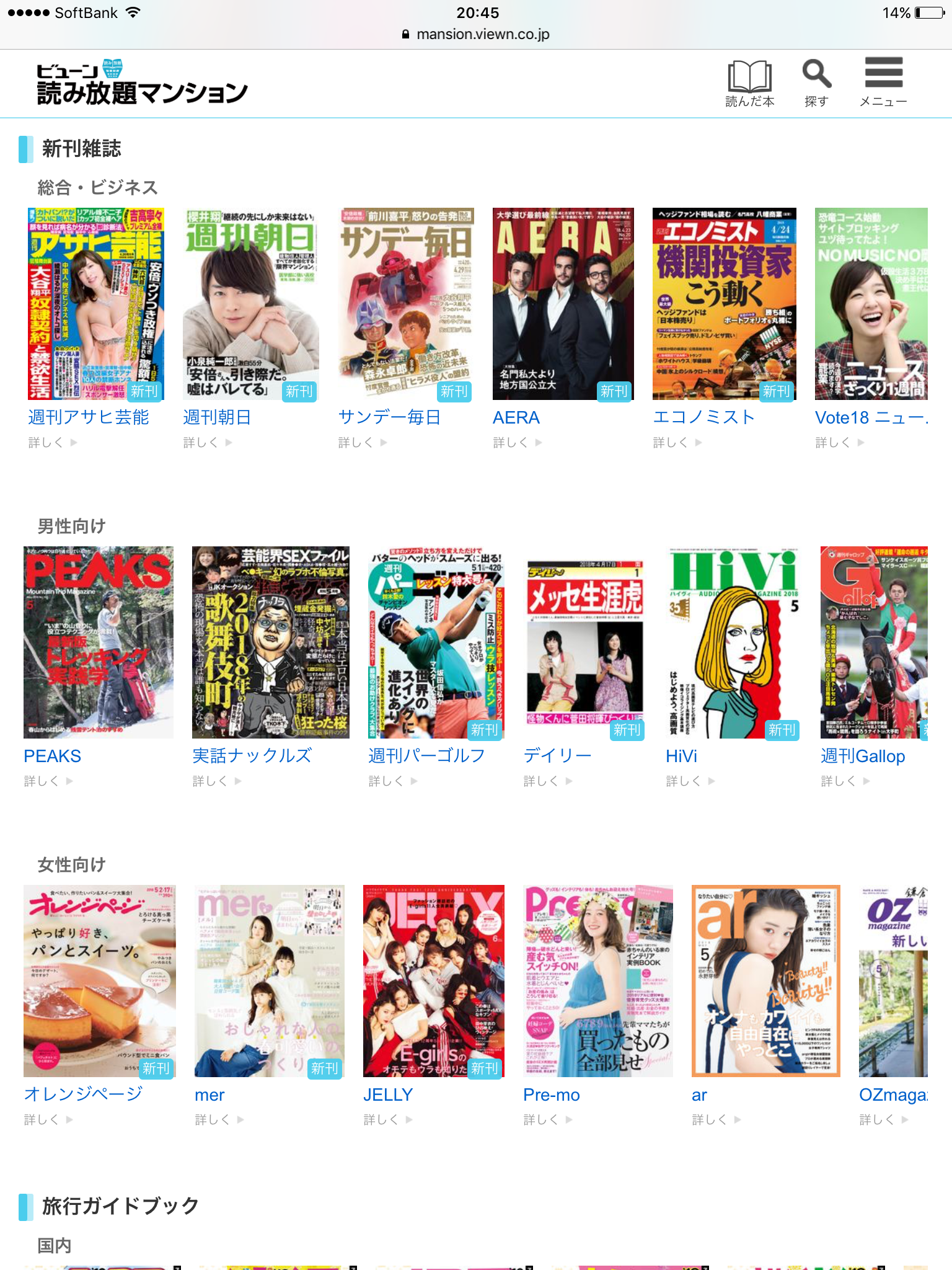Select the PEAKS magazine cover

99,642
